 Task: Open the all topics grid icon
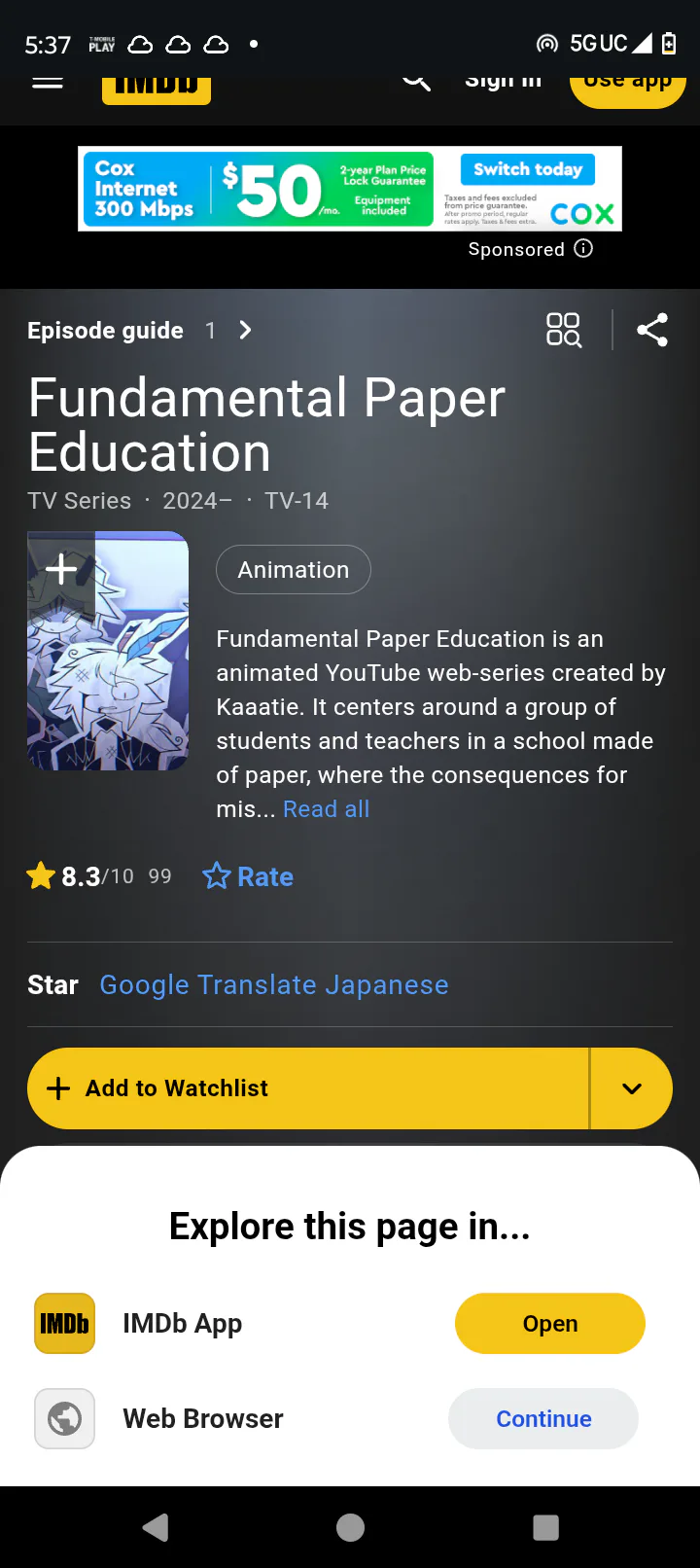[564, 330]
